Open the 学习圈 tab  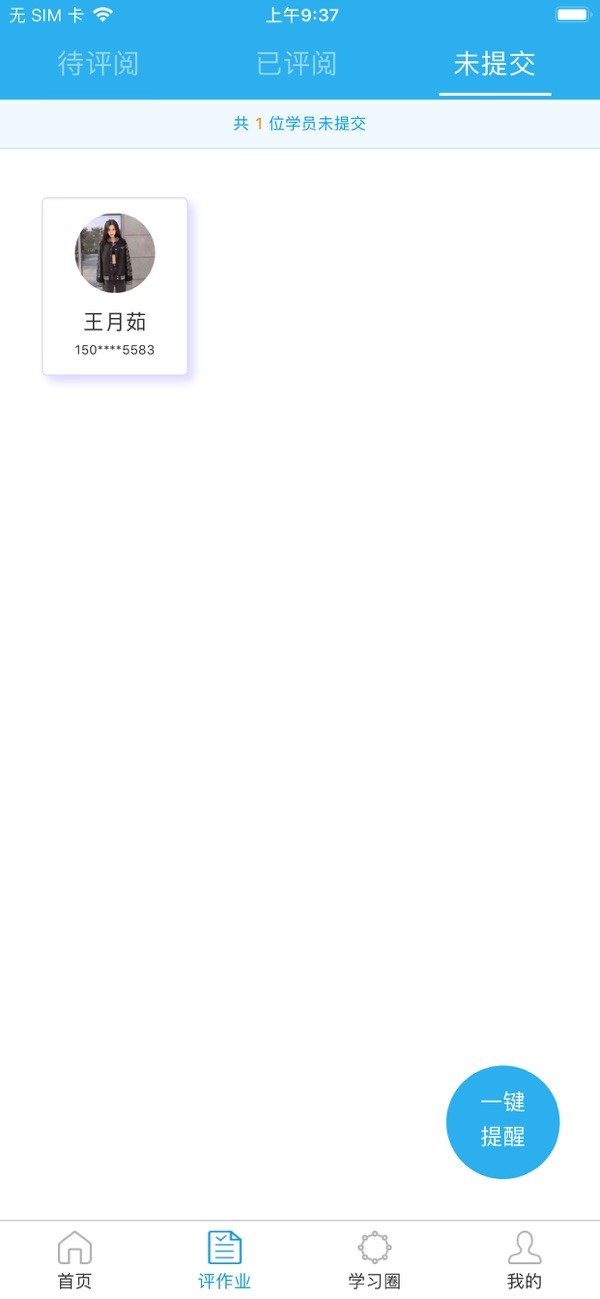click(x=375, y=1260)
